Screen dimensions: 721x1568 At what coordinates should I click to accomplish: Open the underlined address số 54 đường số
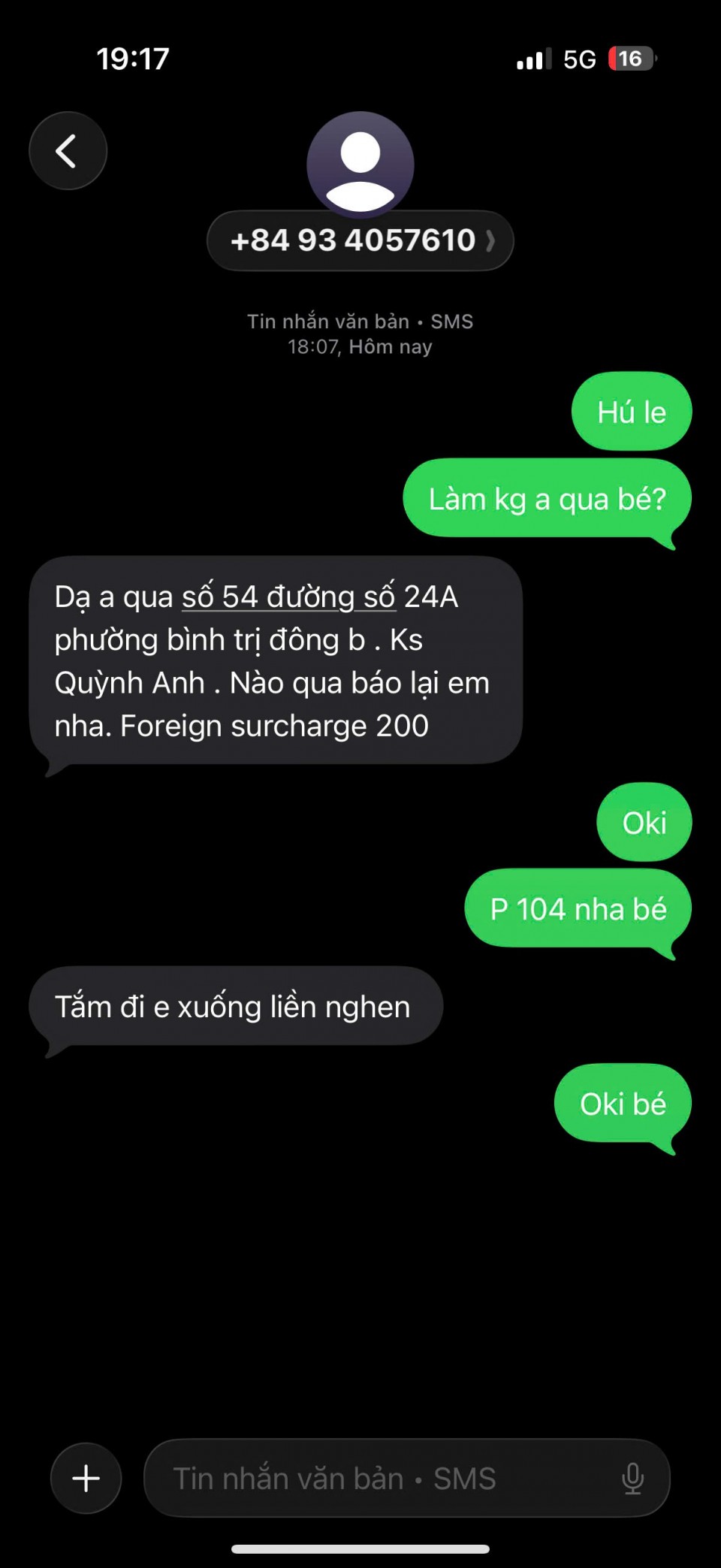288,597
